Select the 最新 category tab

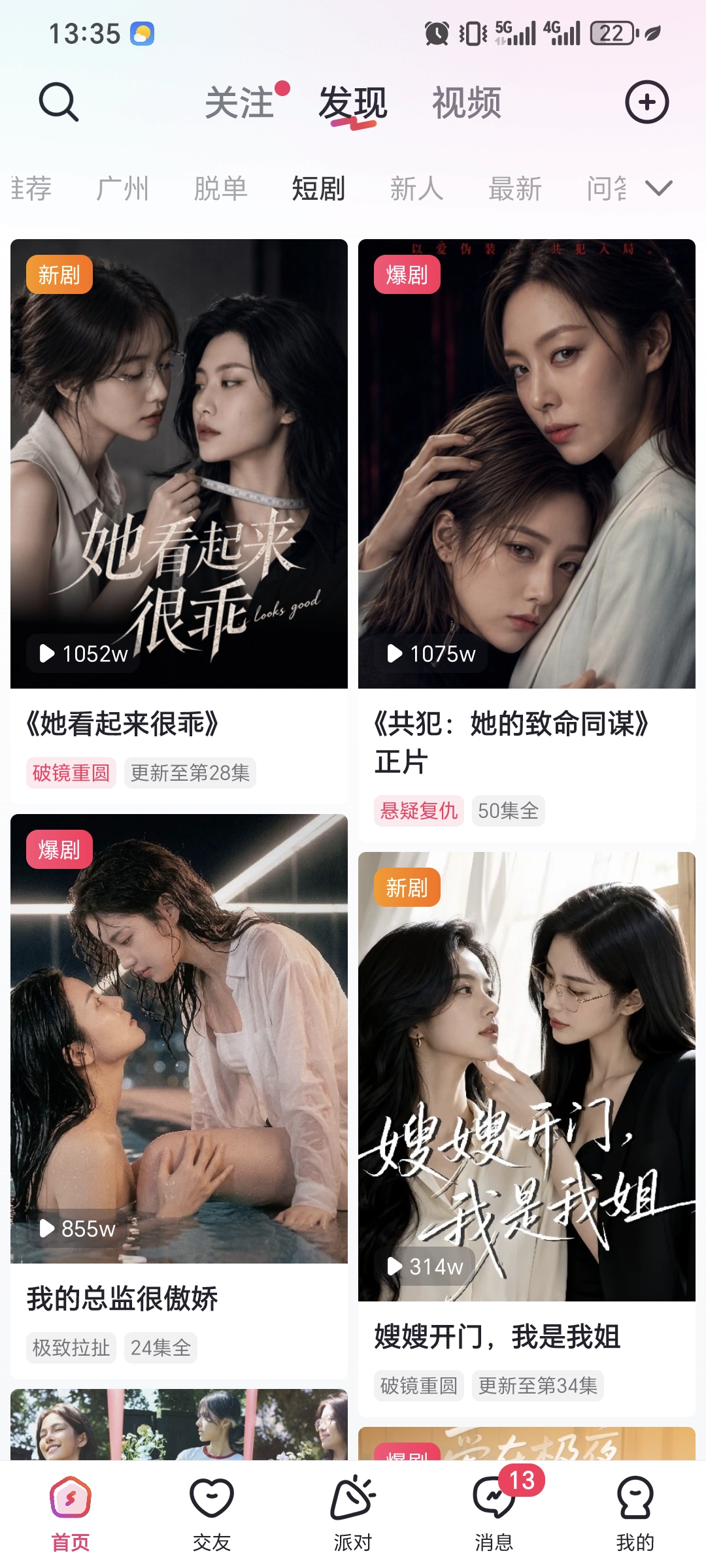point(515,189)
